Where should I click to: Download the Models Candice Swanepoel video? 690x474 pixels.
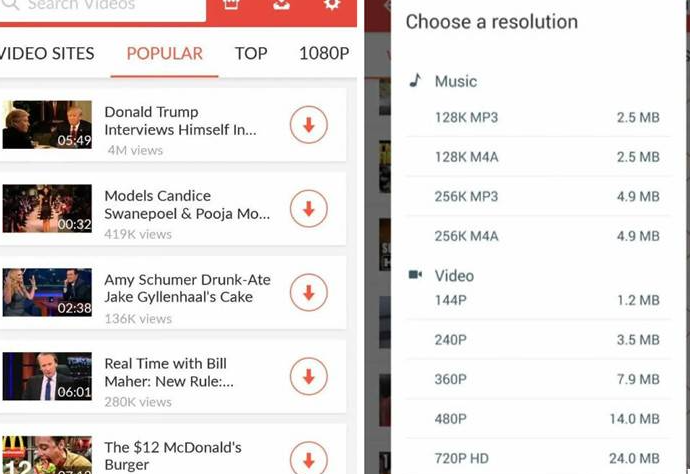(x=308, y=209)
